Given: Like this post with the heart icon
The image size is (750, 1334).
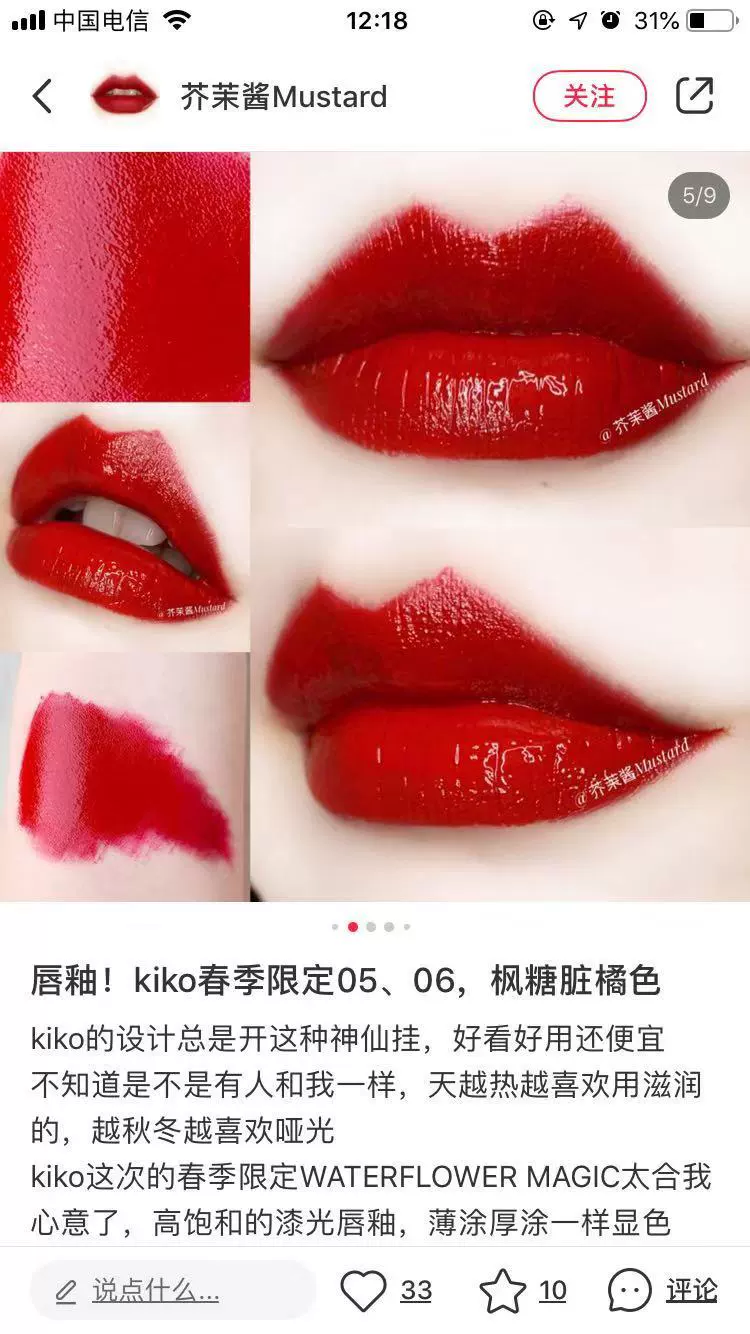Looking at the screenshot, I should [363, 1291].
